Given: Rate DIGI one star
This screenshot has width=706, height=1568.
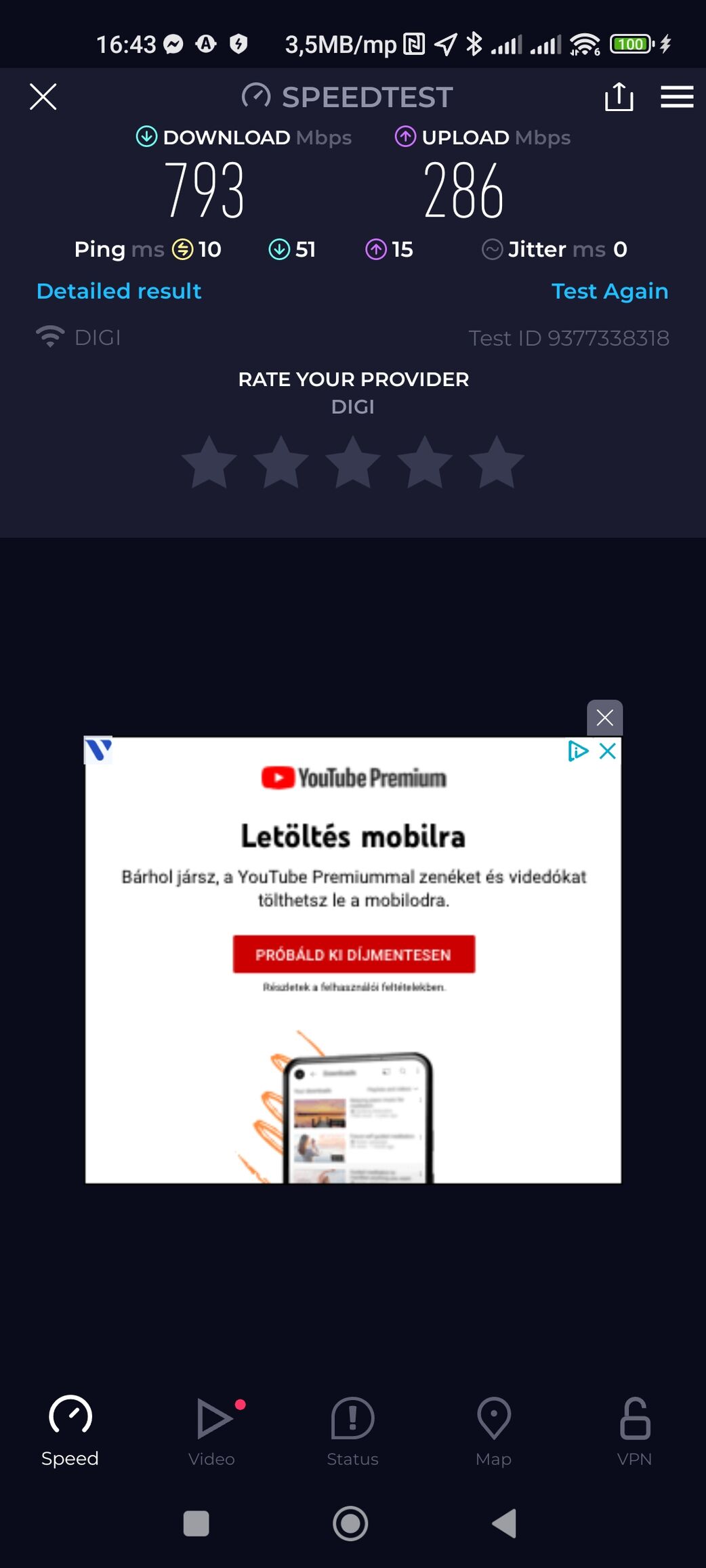Looking at the screenshot, I should click(209, 463).
